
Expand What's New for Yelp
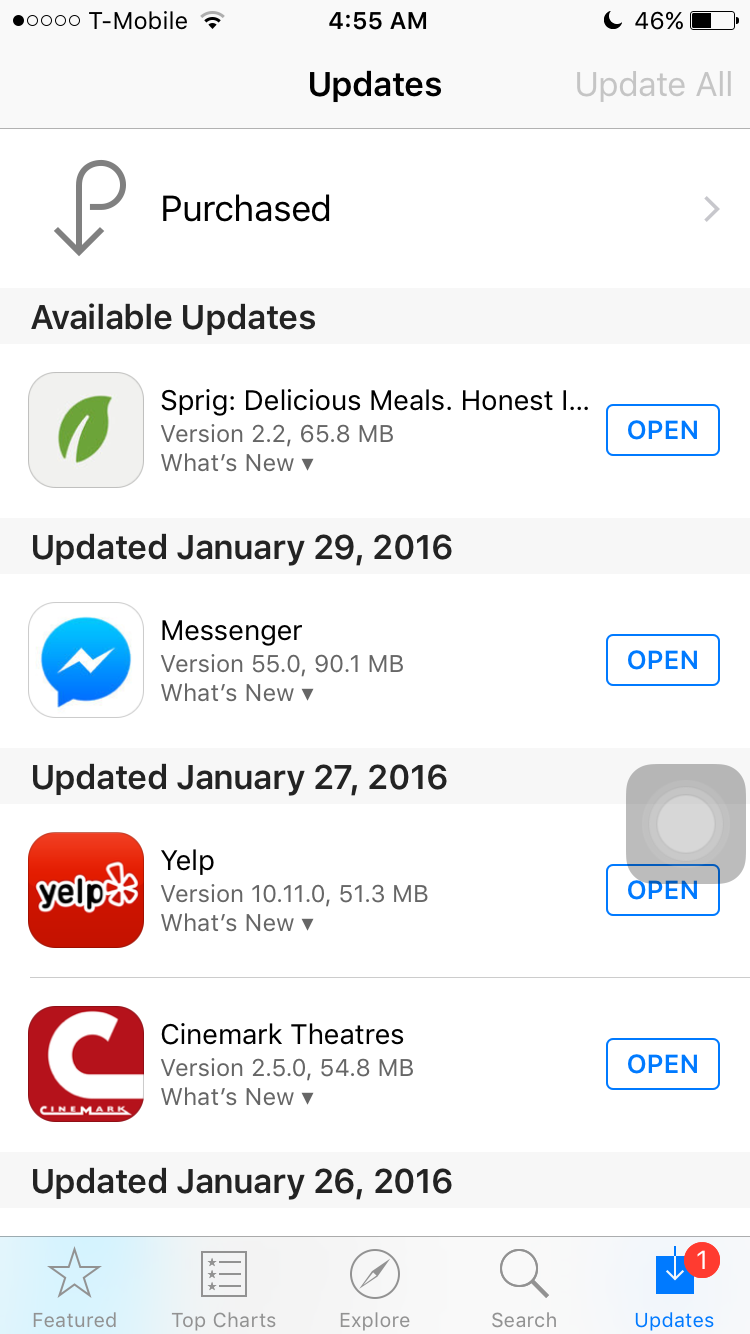(237, 923)
